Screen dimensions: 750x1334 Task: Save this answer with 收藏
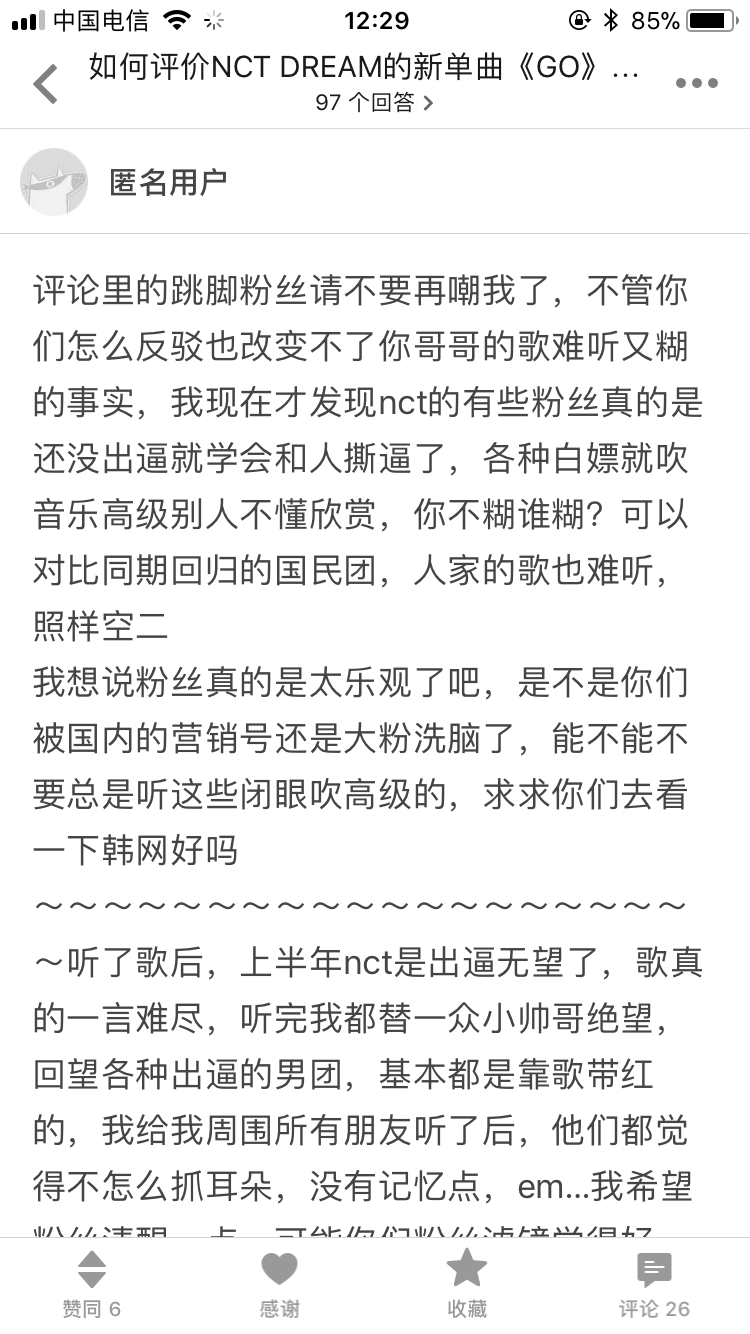tap(466, 1285)
